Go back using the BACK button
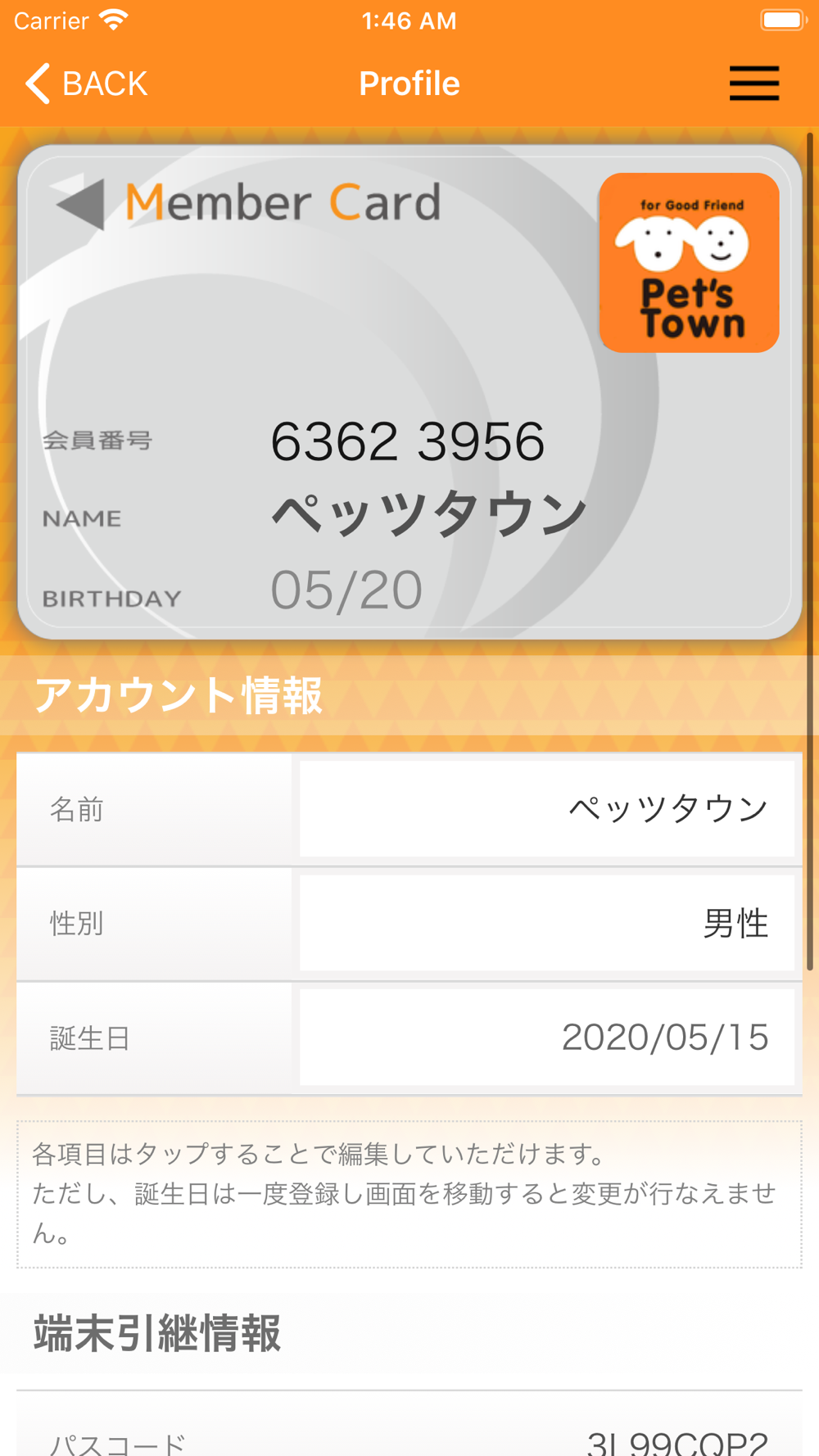This screenshot has height=1456, width=819. [x=86, y=84]
